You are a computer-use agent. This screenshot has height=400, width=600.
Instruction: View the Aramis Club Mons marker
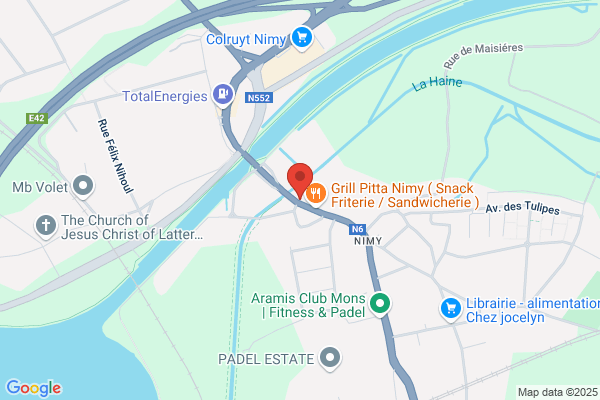coord(380,304)
